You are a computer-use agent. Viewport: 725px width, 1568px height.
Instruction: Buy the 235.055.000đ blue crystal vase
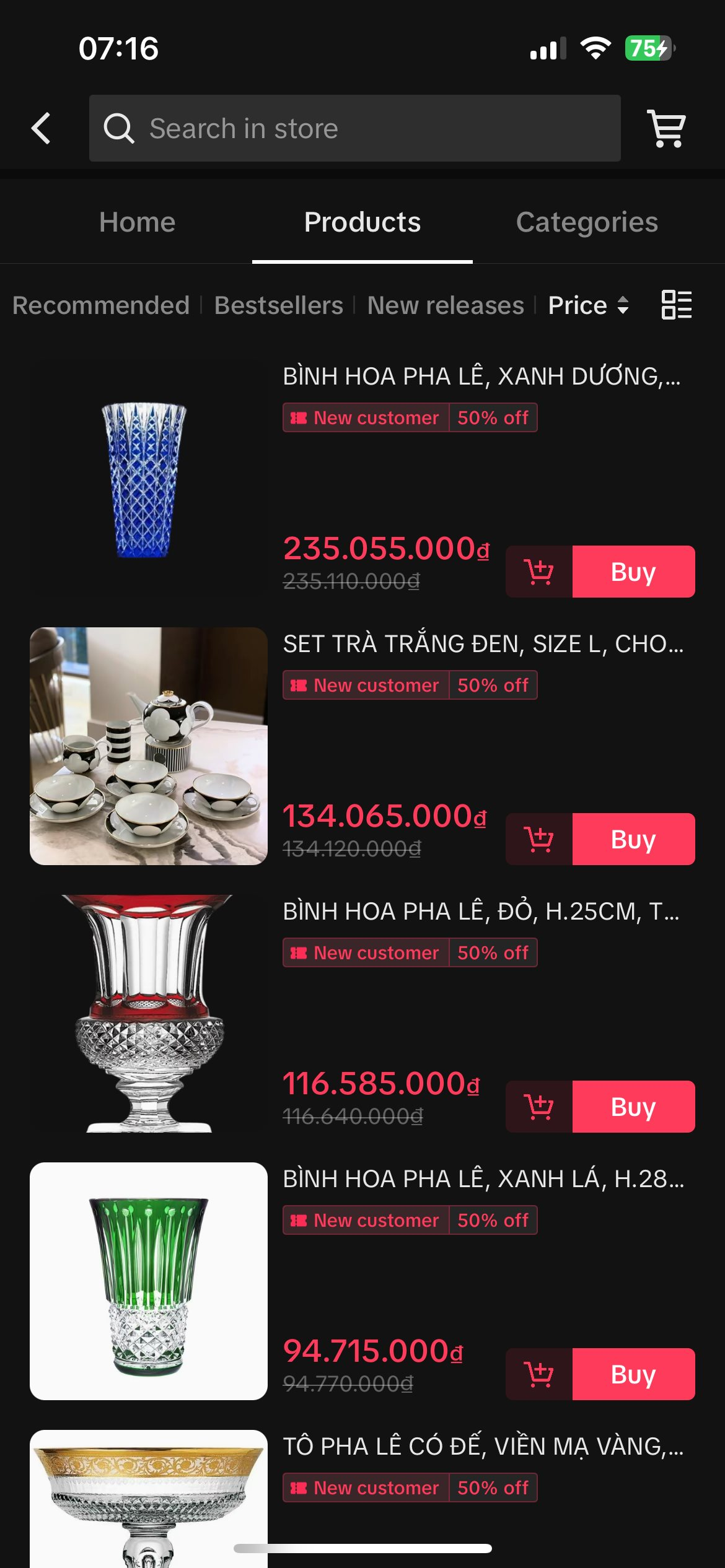click(633, 572)
